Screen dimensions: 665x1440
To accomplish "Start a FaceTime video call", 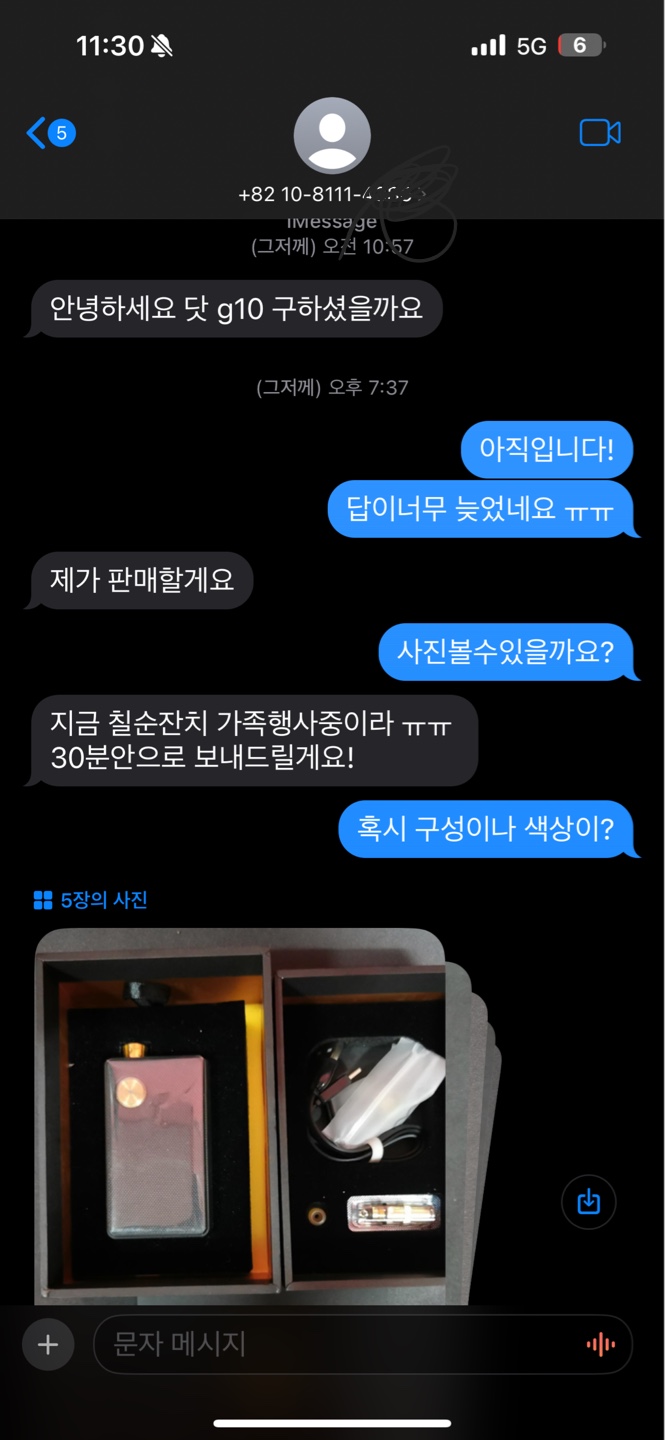I will (x=600, y=133).
